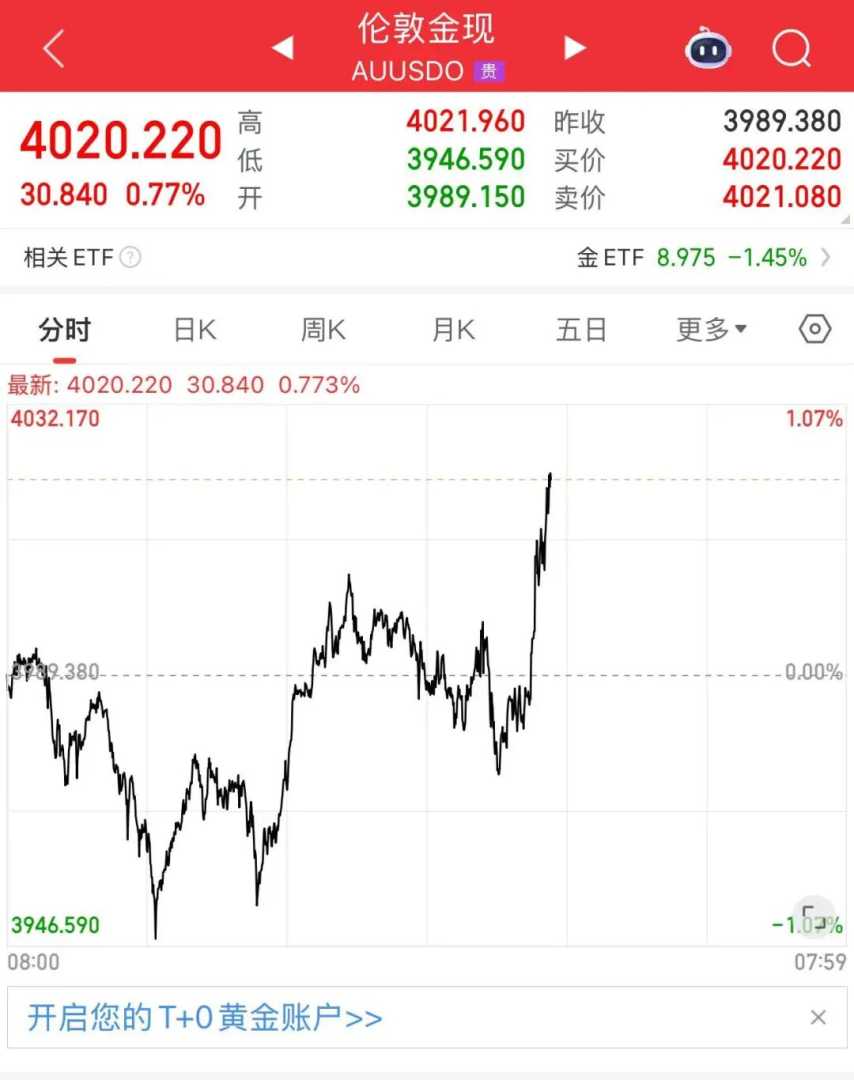Image resolution: width=854 pixels, height=1080 pixels.
Task: Switch to the 月K tab
Action: point(453,330)
